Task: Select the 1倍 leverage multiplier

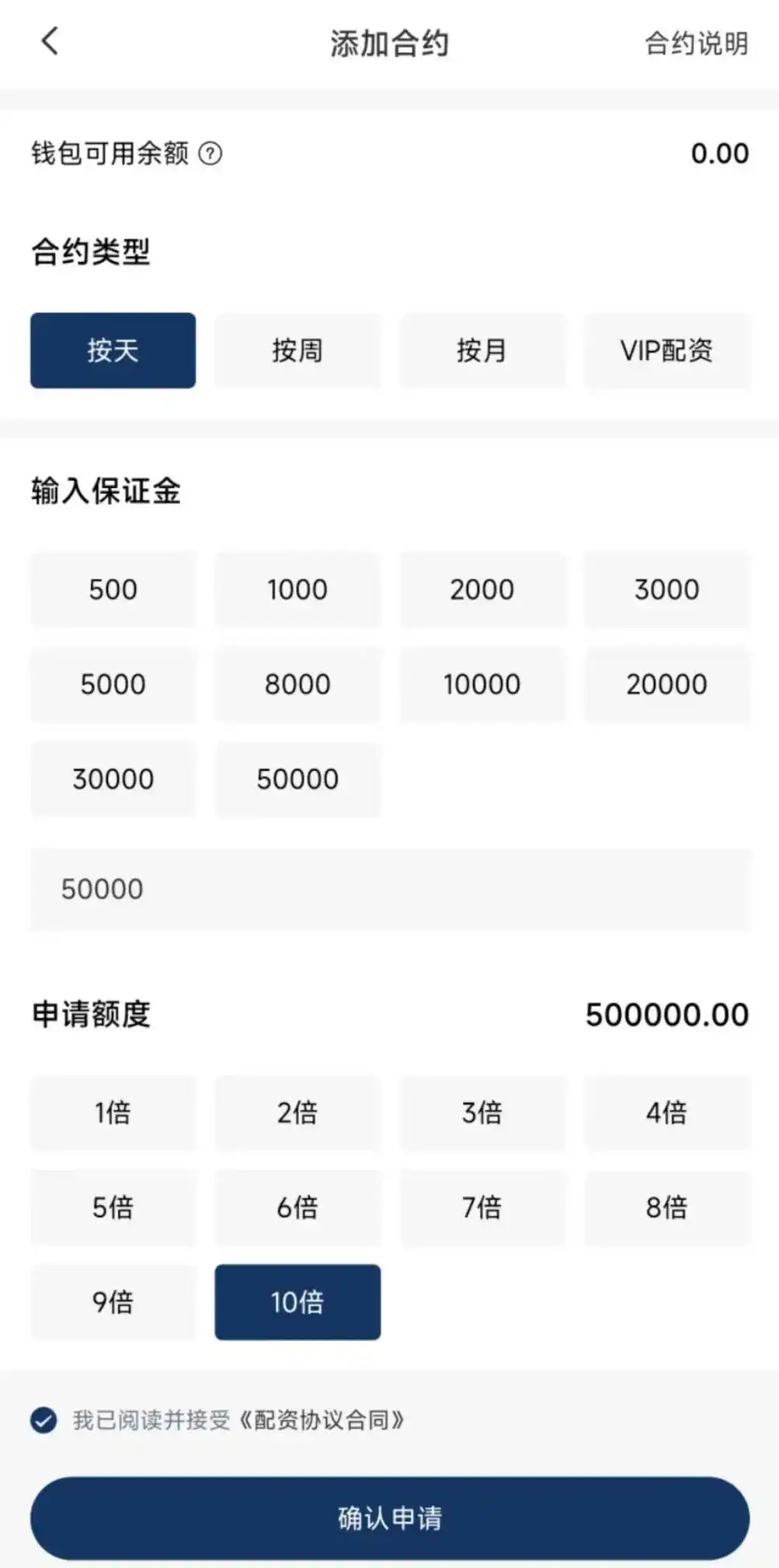Action: [x=112, y=1113]
